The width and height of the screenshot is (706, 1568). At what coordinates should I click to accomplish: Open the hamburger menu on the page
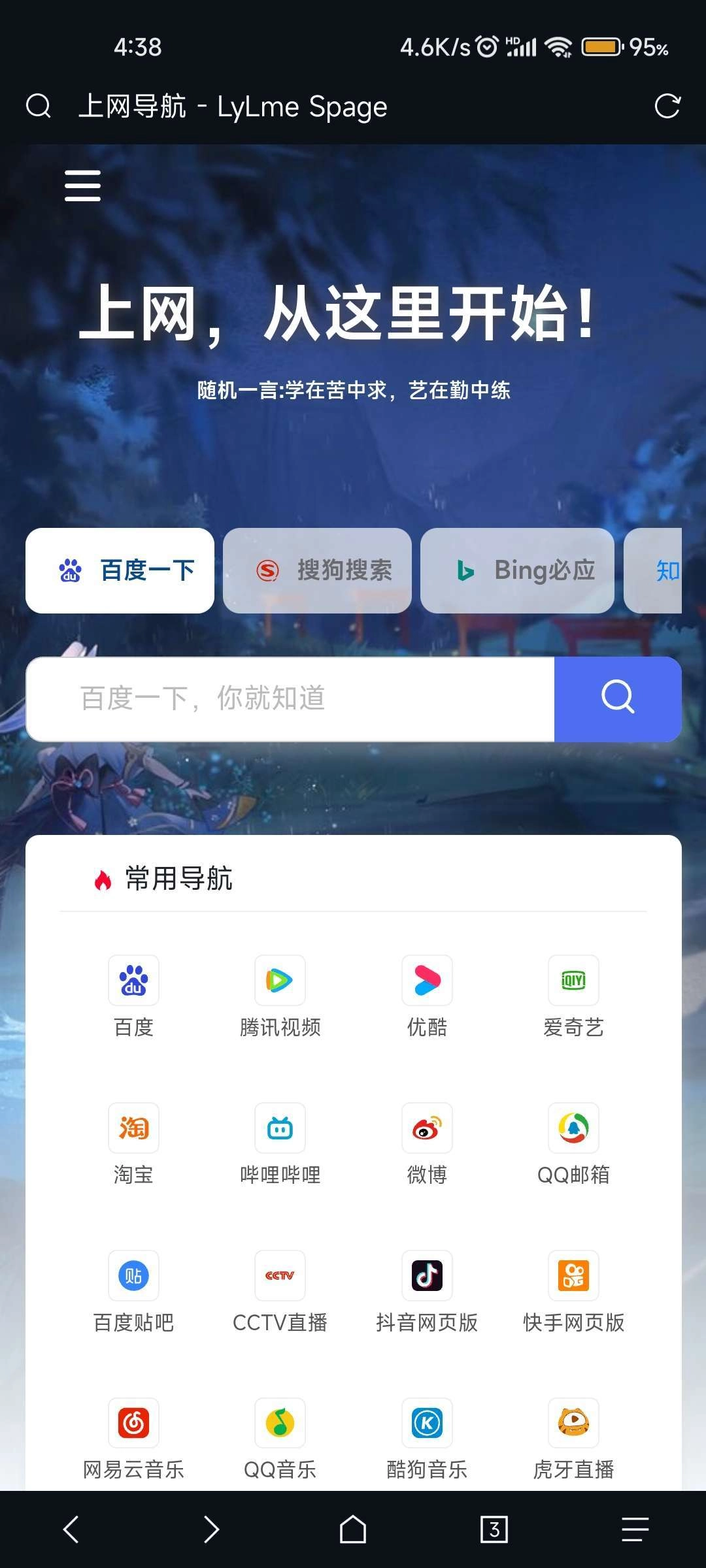(x=82, y=186)
